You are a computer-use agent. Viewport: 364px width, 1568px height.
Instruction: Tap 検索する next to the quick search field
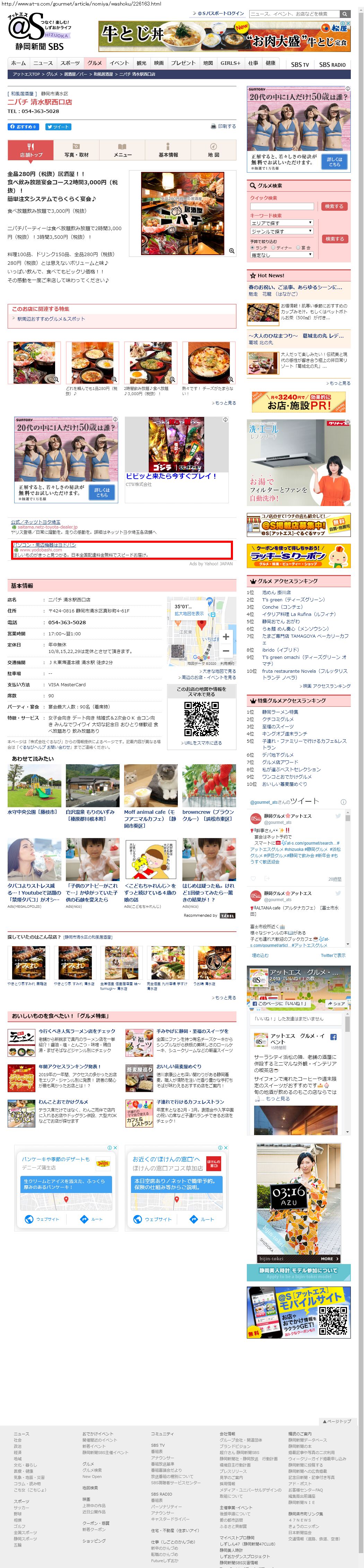(333, 206)
